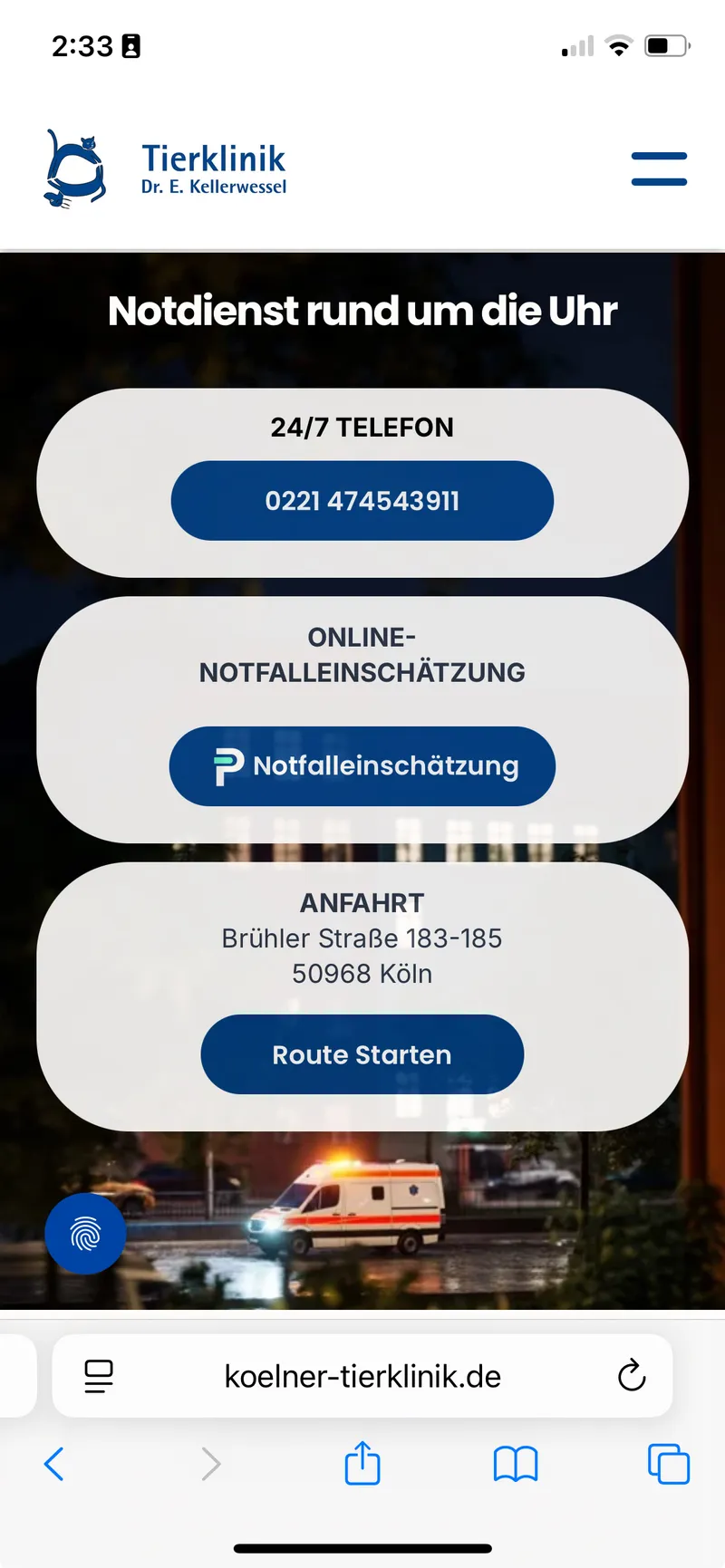Viewport: 725px width, 1568px height.
Task: Open the online Notfalleinschätzung
Action: (x=362, y=765)
